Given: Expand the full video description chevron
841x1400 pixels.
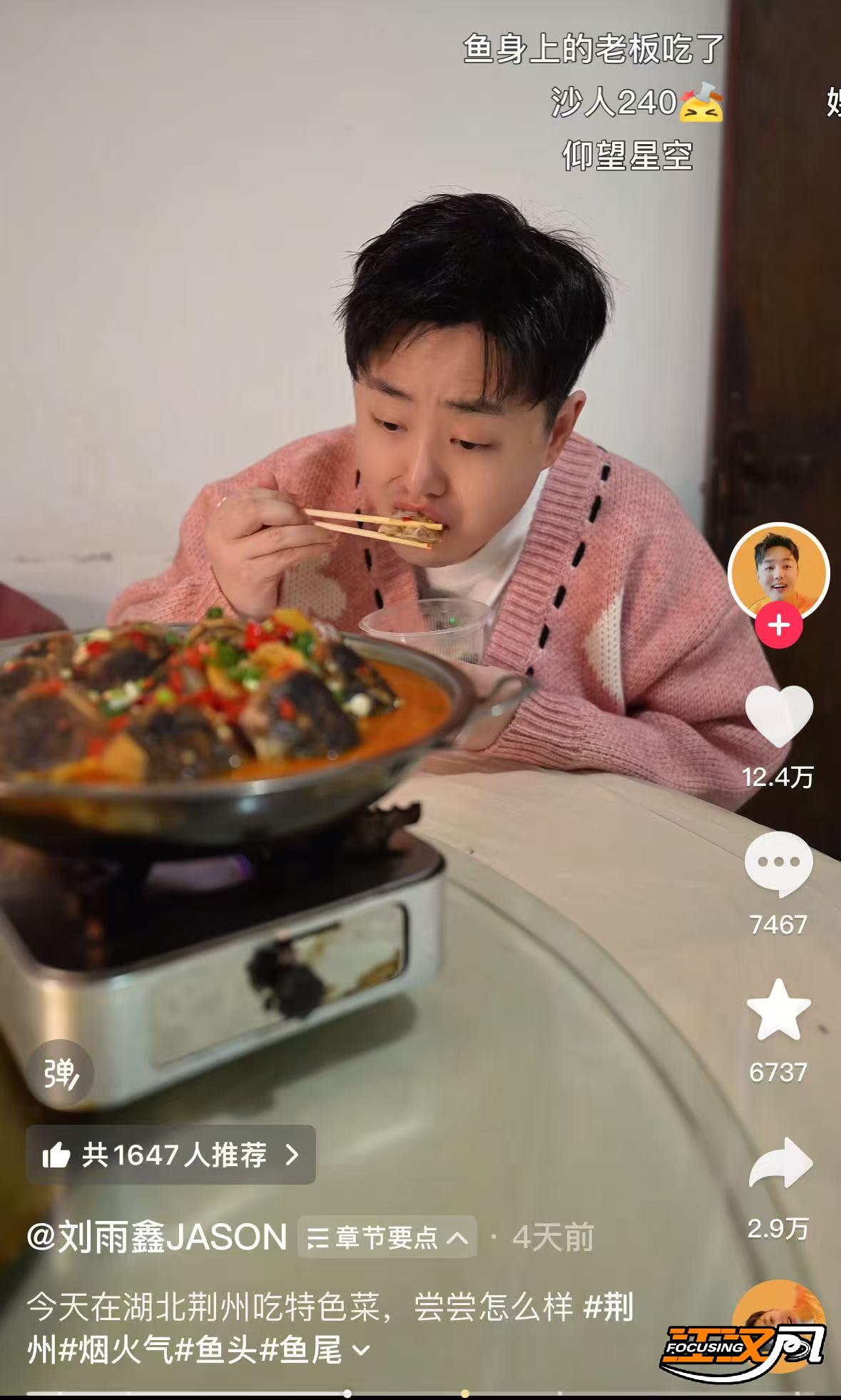Looking at the screenshot, I should tap(362, 1350).
